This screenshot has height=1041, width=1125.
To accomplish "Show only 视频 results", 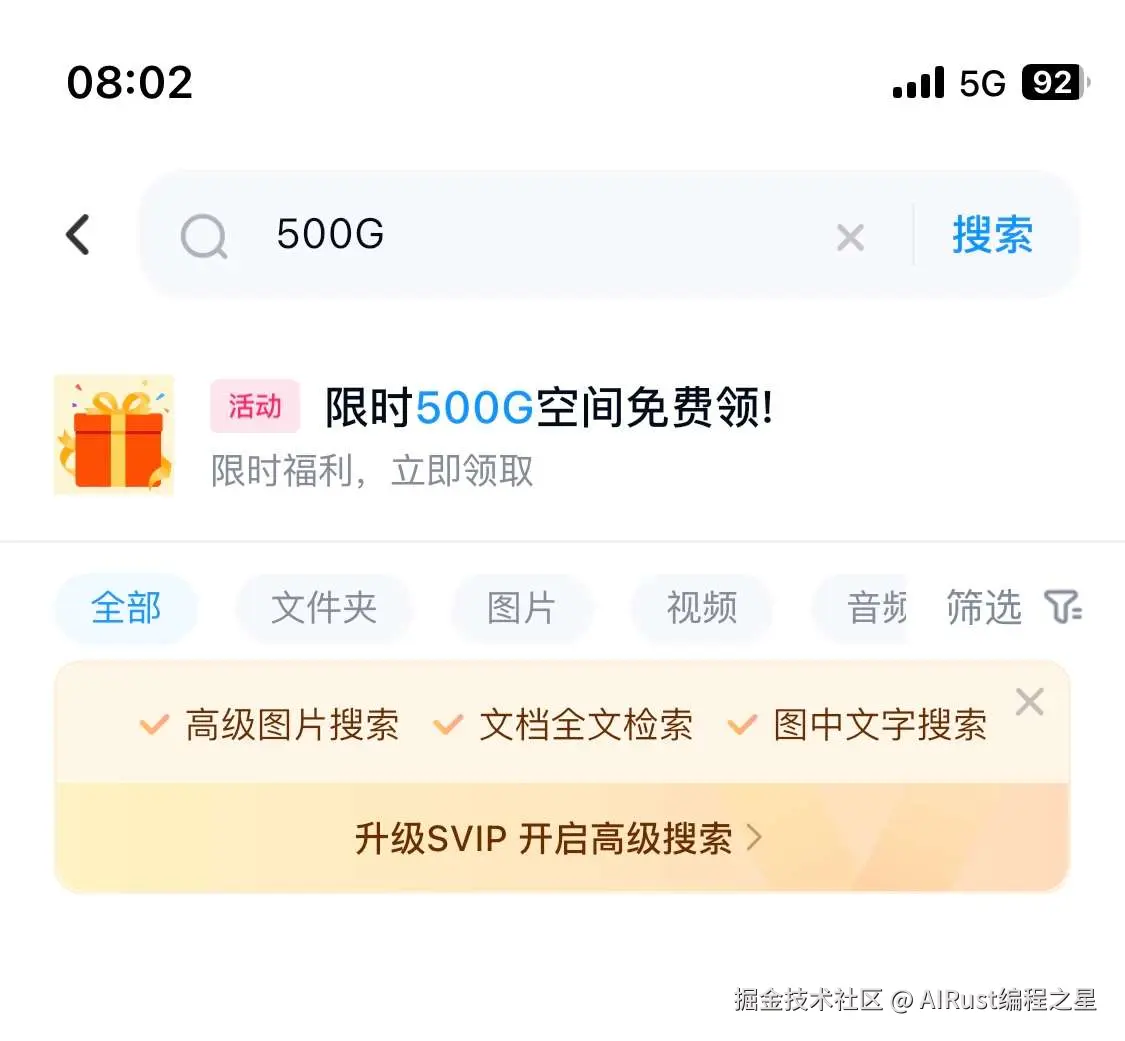I will tap(701, 608).
